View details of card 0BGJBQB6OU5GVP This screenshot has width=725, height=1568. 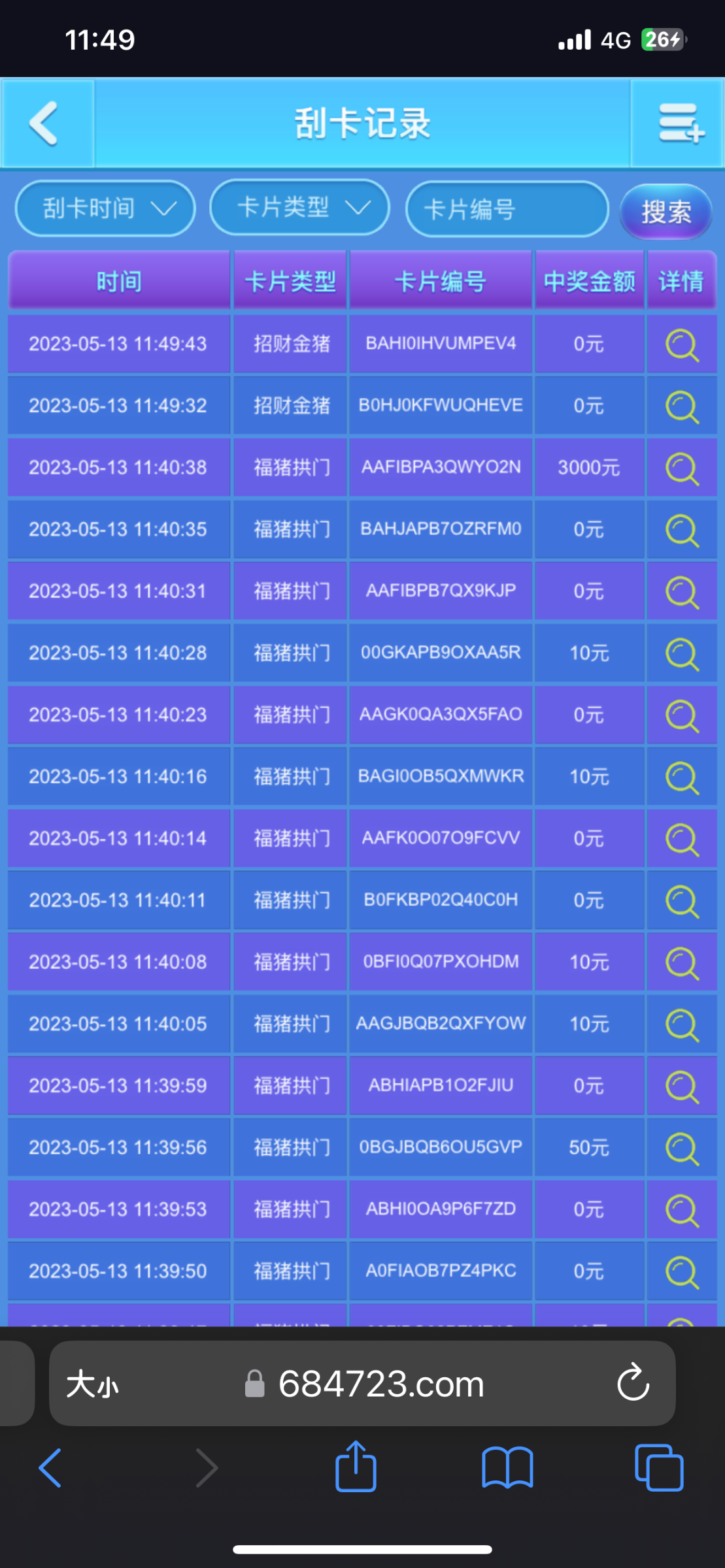click(681, 1147)
